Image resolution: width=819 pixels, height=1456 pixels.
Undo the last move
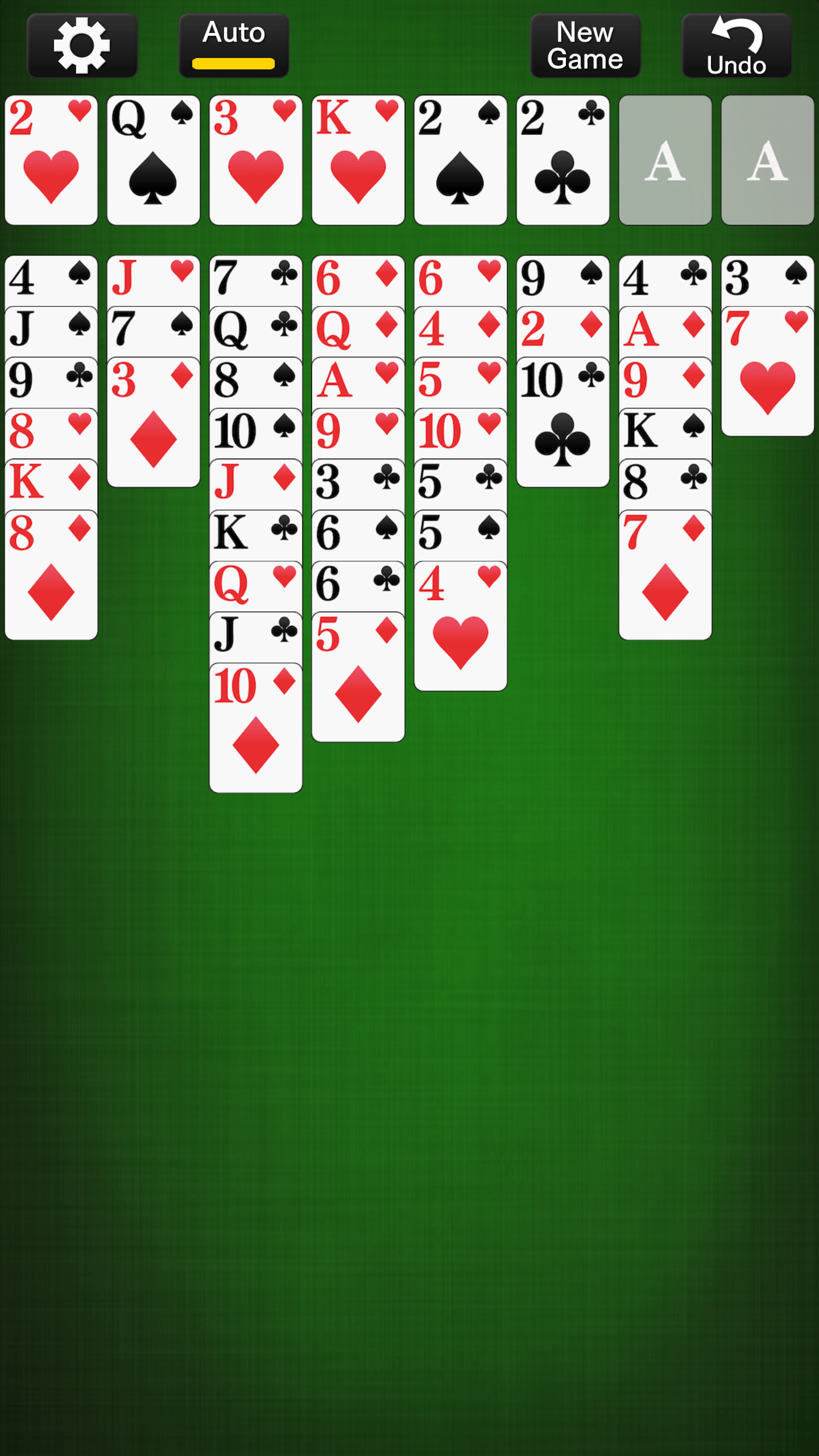coord(737,45)
